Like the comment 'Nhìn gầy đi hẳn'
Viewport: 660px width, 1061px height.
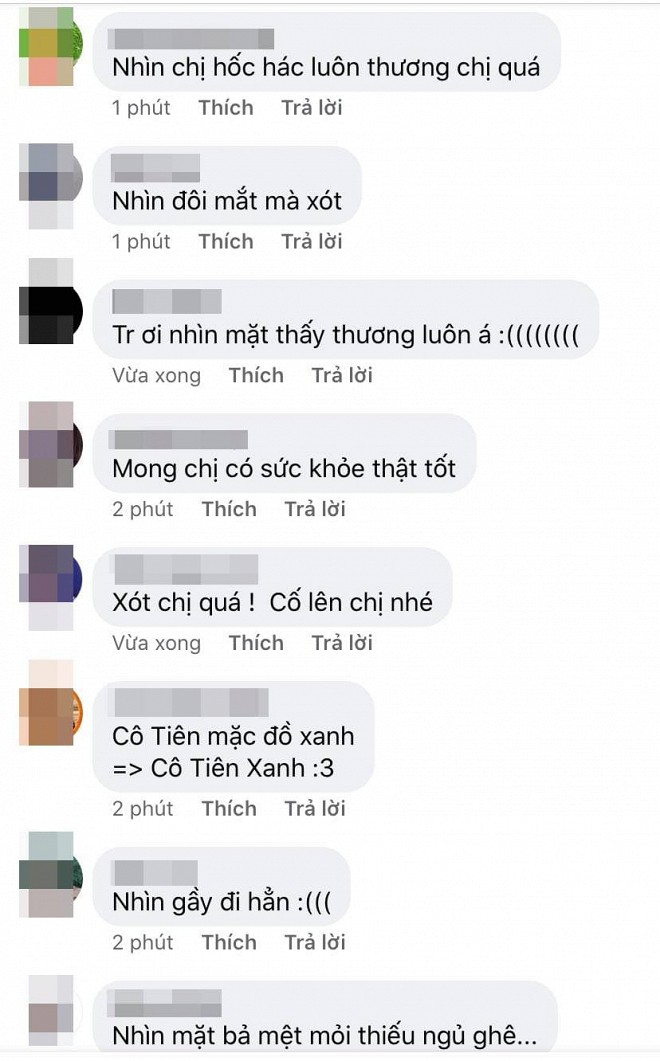229,943
